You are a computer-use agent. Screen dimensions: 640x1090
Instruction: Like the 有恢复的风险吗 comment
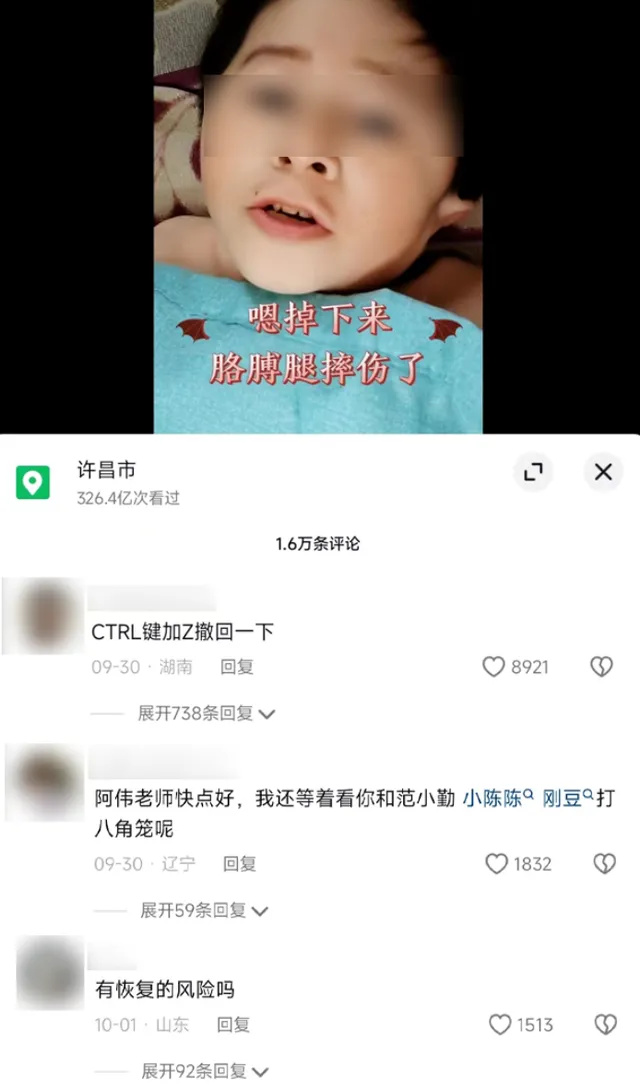pyautogui.click(x=500, y=1025)
